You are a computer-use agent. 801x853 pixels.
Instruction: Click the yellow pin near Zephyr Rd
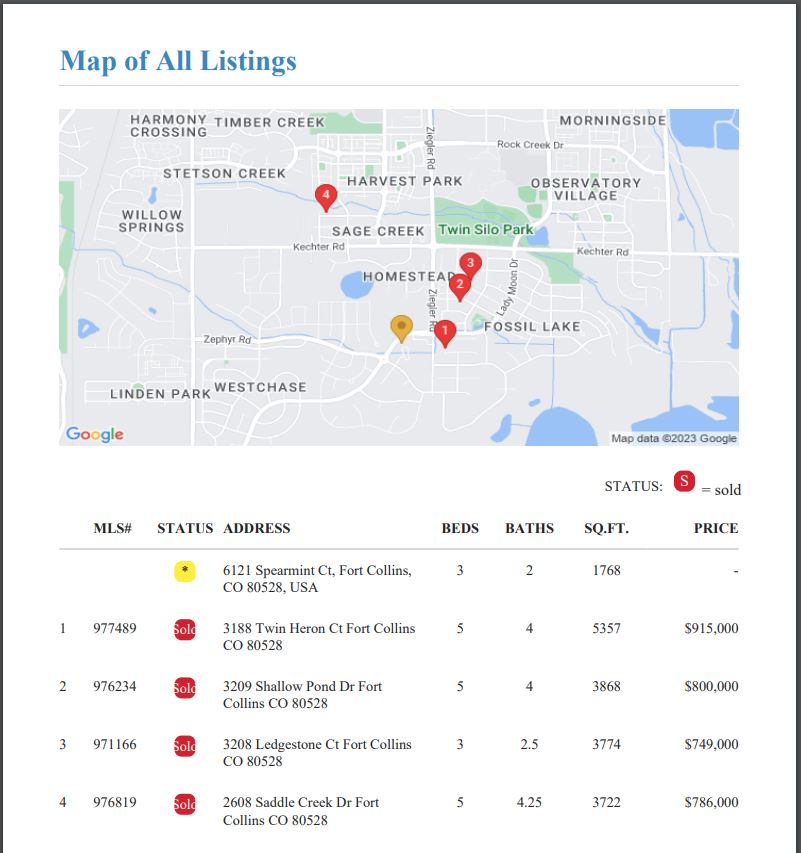pos(402,327)
